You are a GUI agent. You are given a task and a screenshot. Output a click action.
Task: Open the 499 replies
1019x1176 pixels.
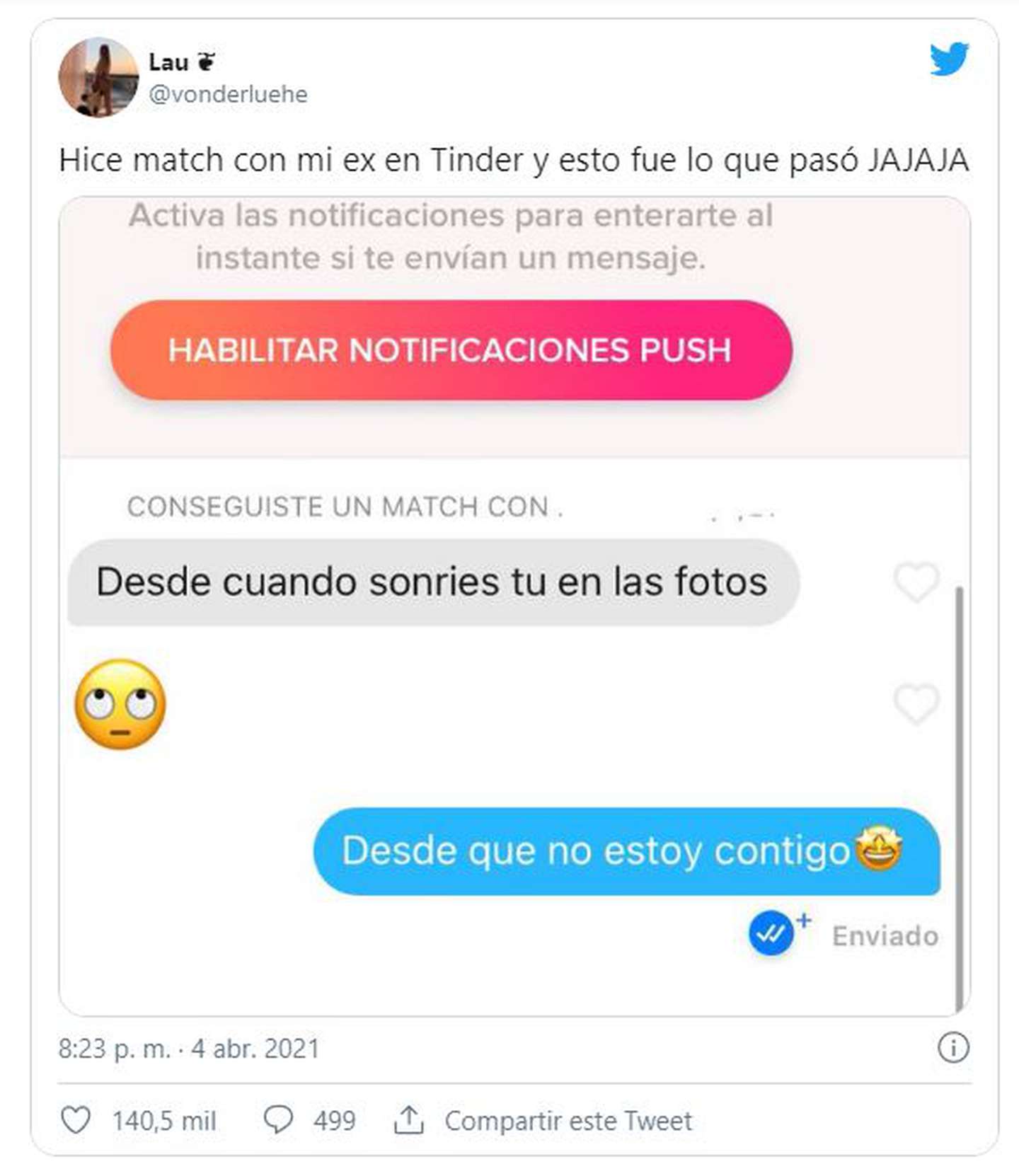tap(310, 1121)
